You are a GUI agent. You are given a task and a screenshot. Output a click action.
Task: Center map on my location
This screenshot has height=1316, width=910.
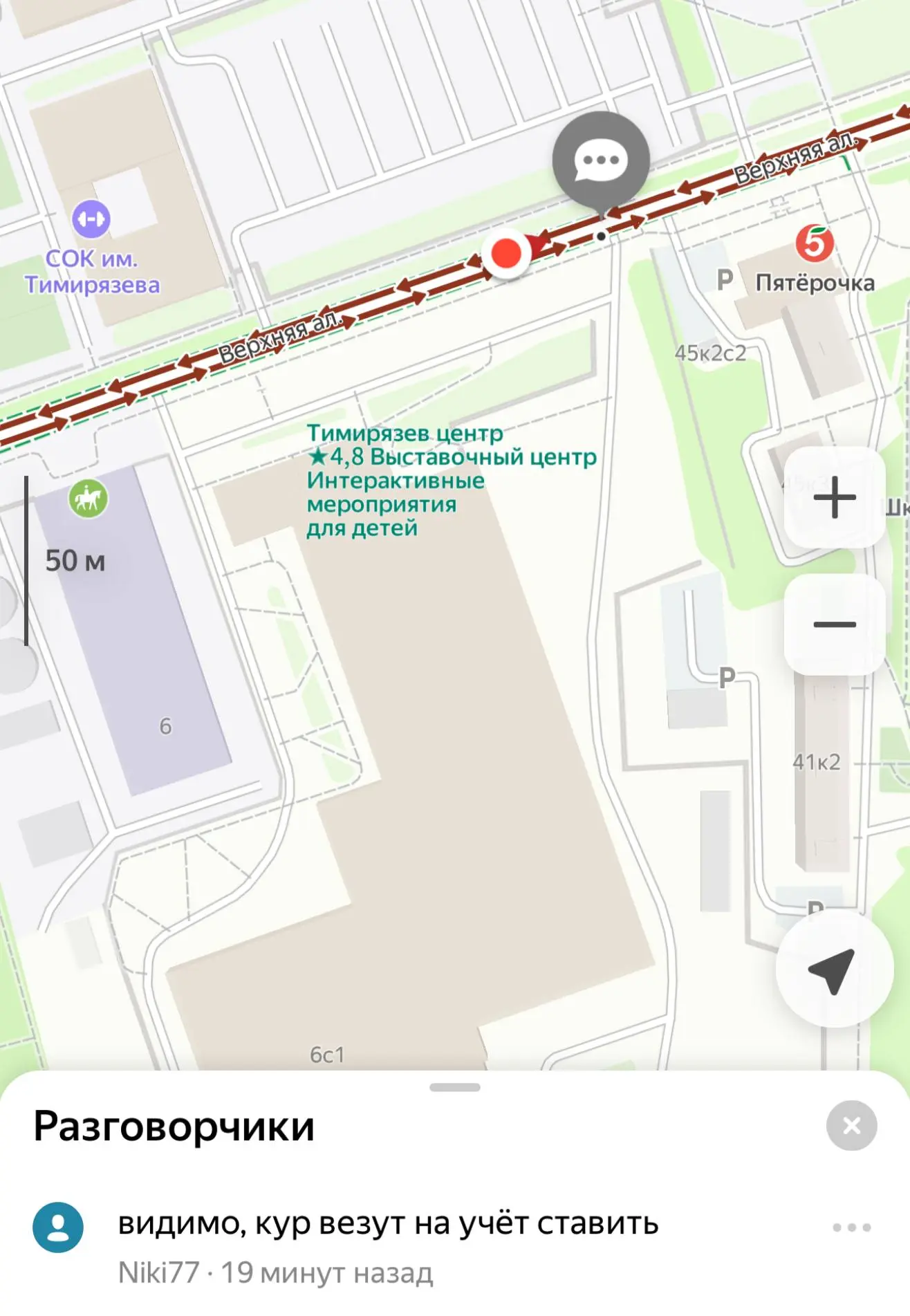[x=835, y=970]
